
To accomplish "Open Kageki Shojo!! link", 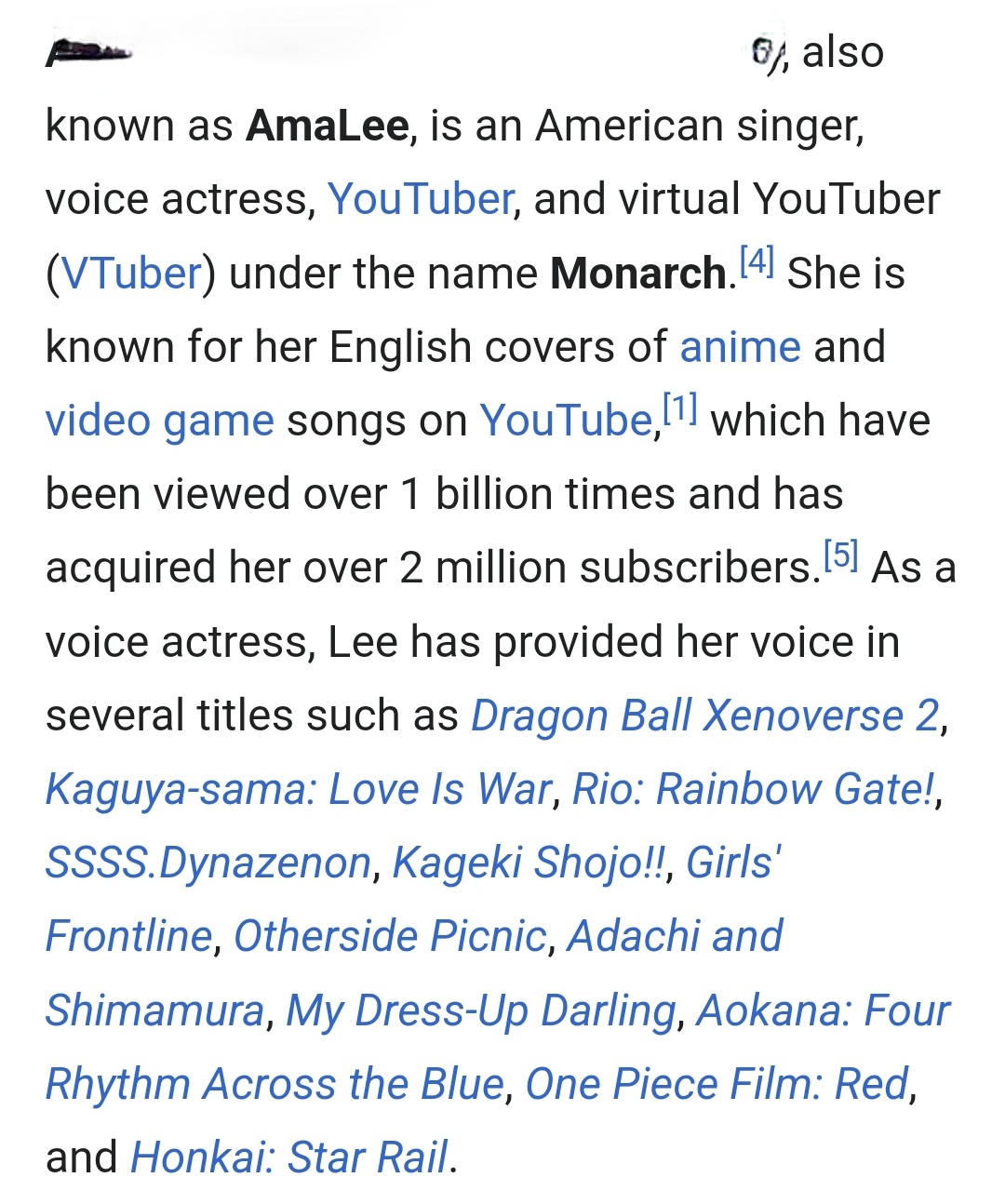I will (529, 863).
